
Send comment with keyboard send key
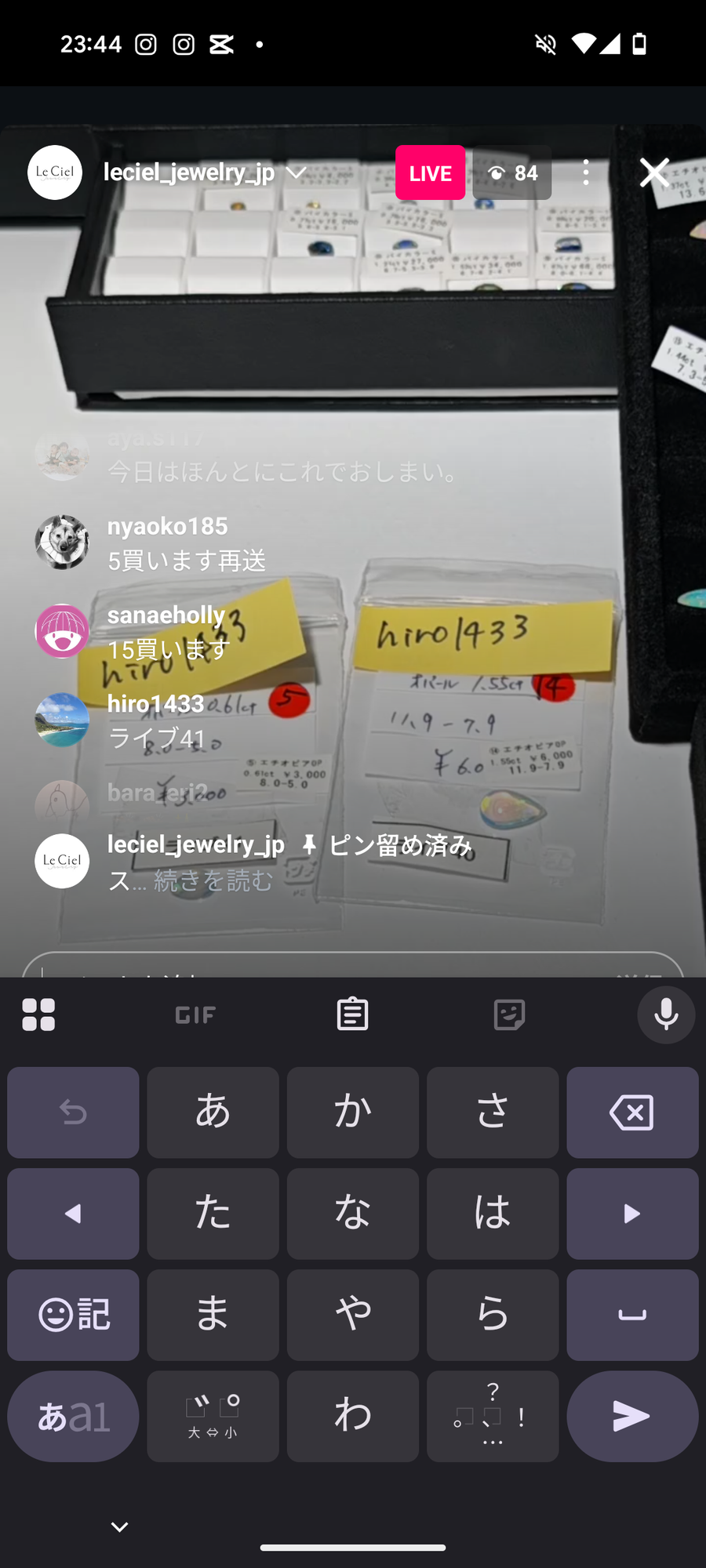click(632, 1416)
